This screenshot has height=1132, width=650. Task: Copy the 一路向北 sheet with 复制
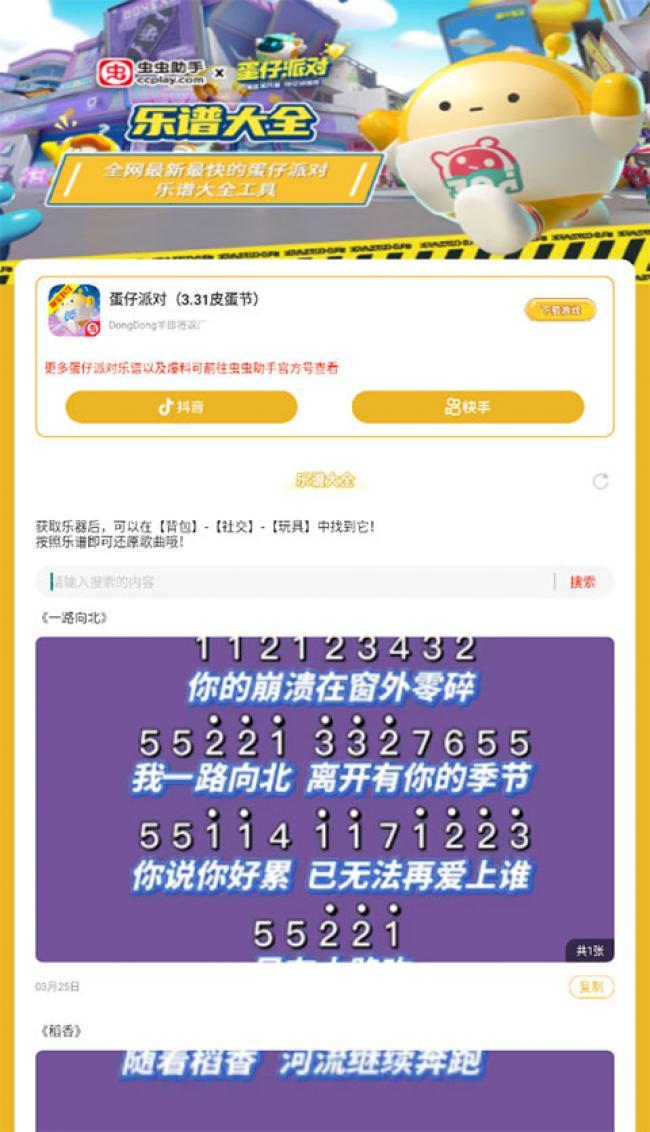coord(591,987)
